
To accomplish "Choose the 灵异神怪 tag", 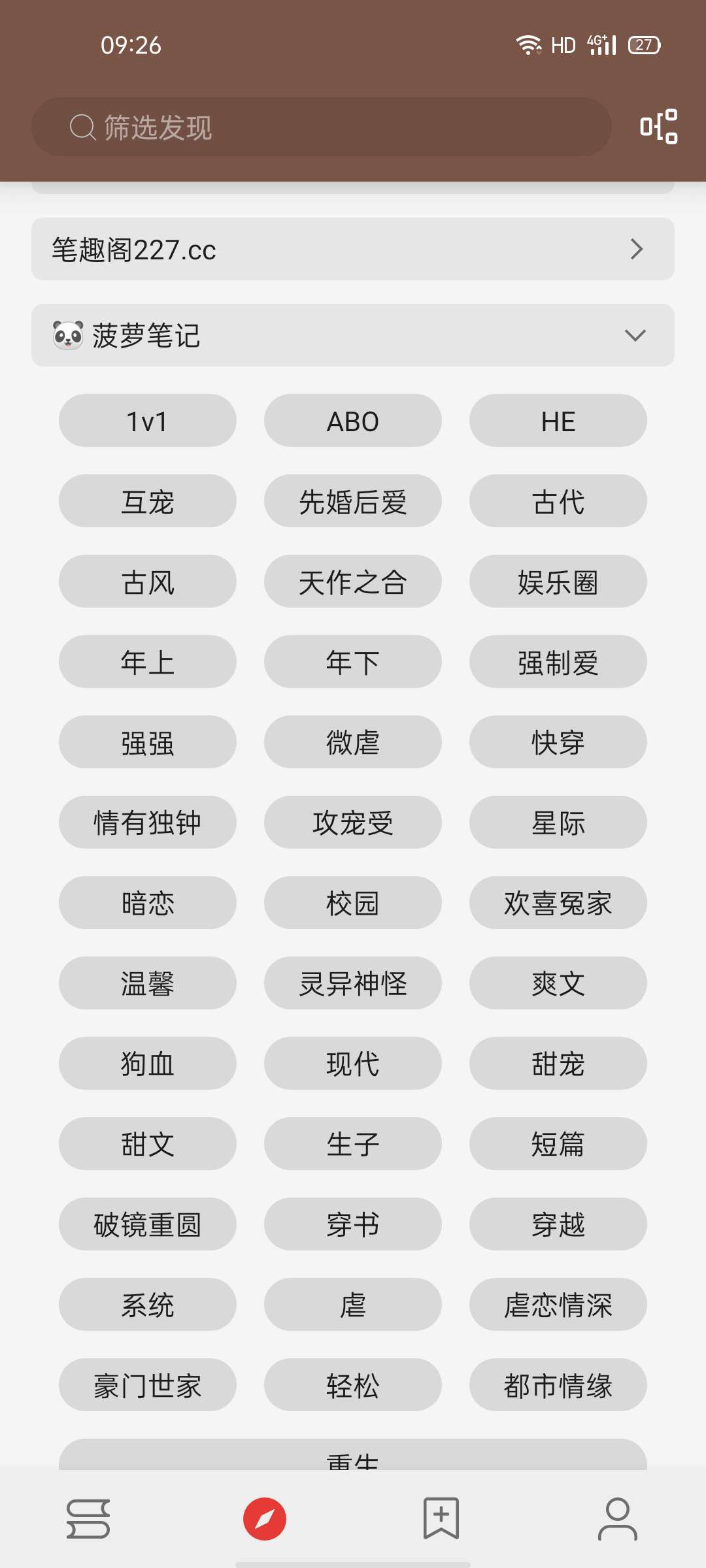I will (353, 983).
